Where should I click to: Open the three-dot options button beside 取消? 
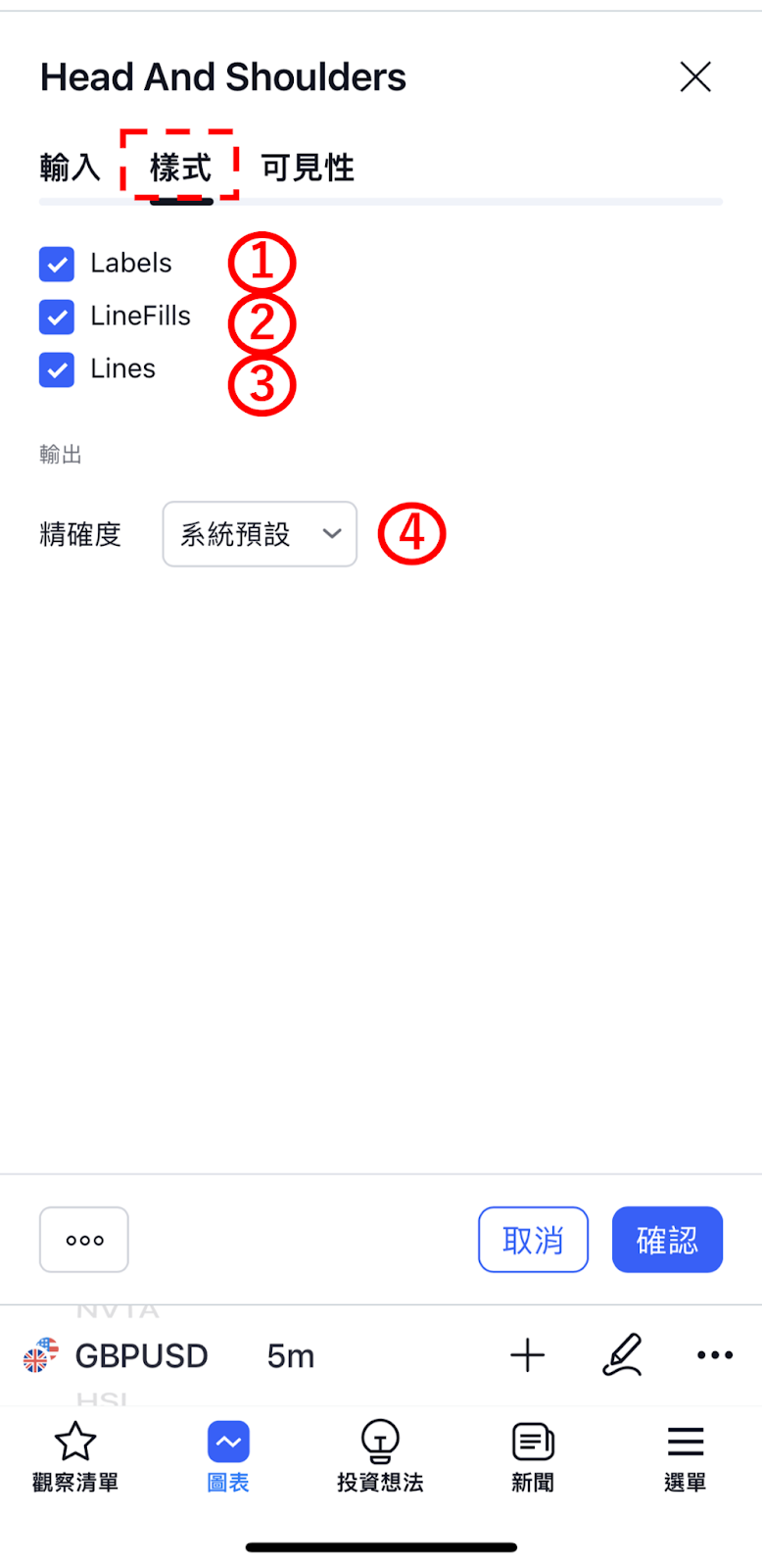pos(84,1240)
